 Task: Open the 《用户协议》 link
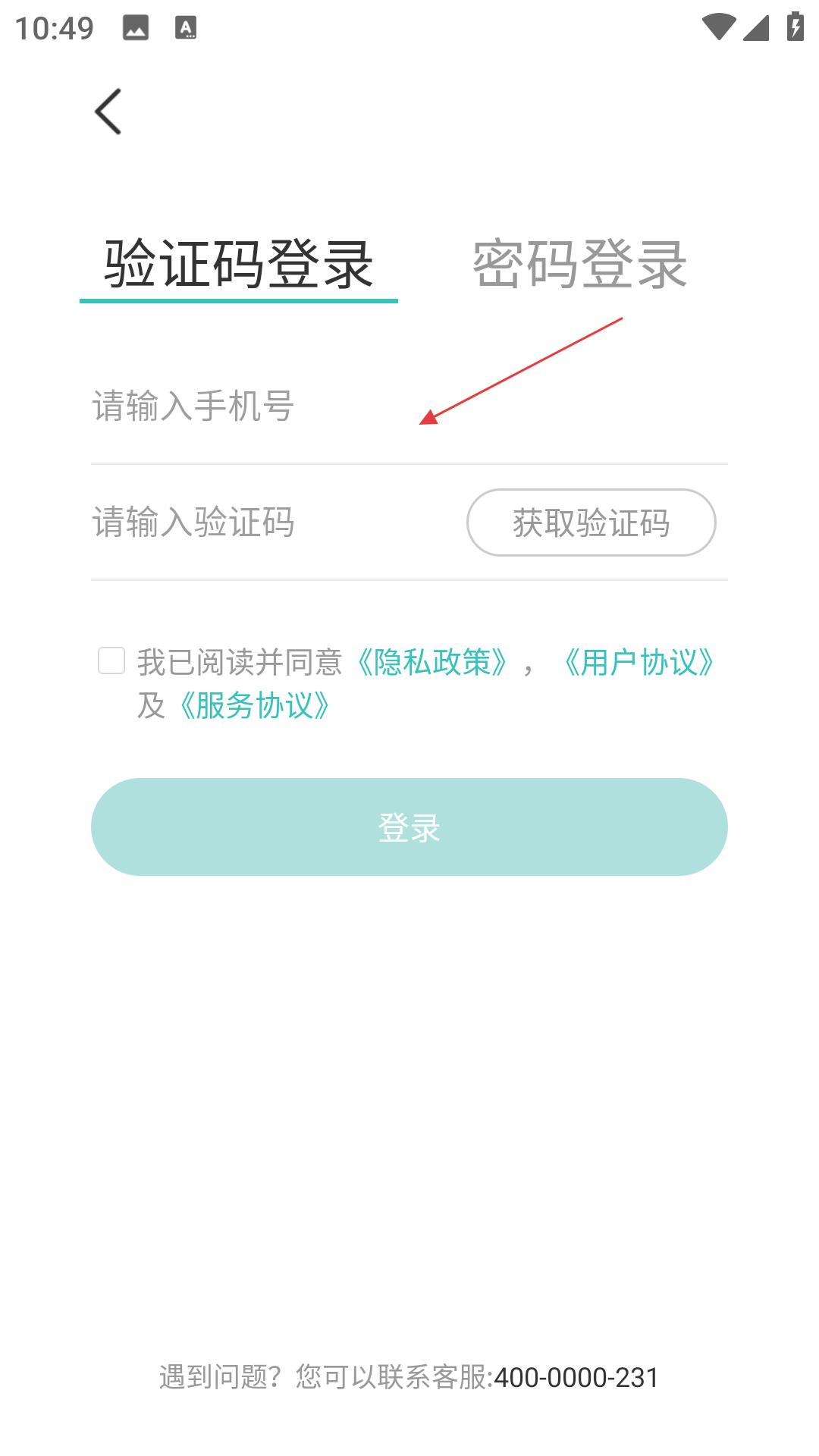[639, 663]
